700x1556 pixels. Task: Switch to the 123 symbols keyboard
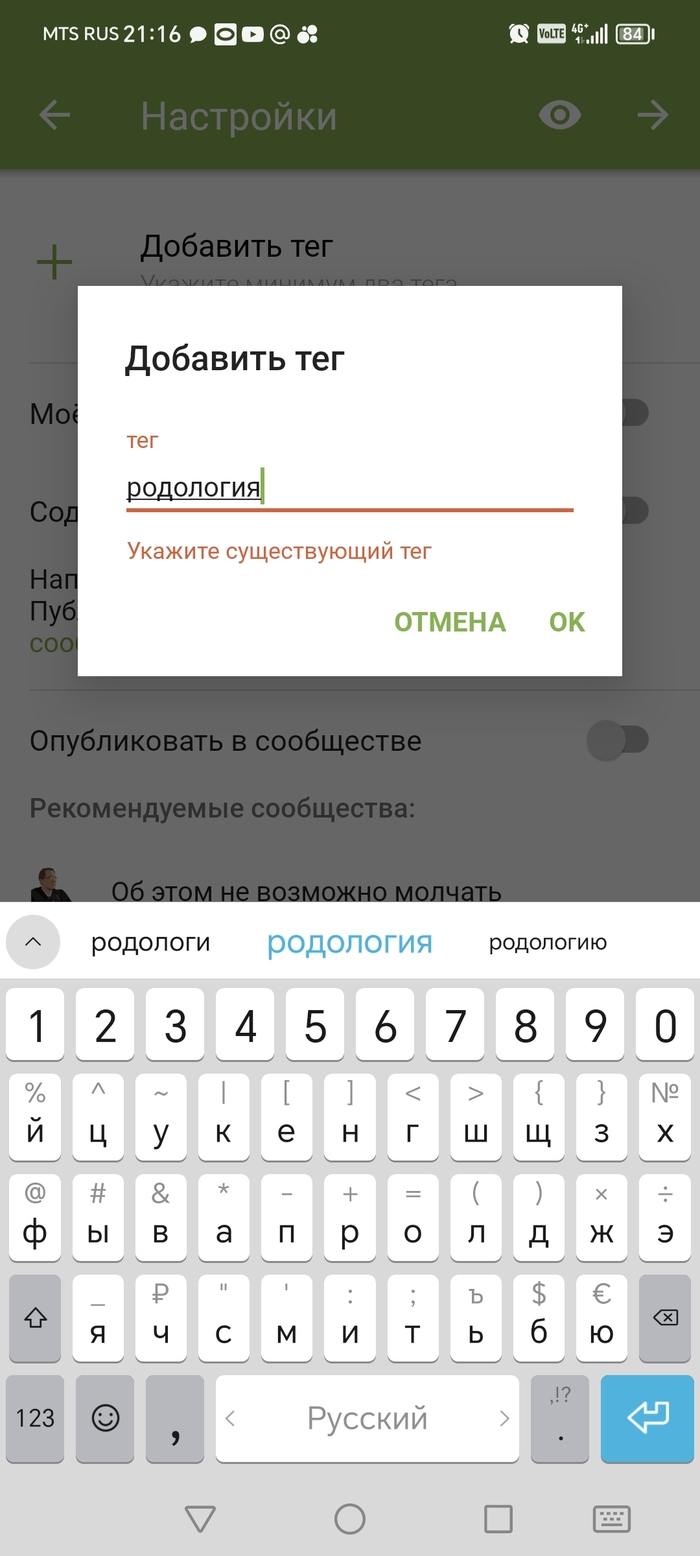(35, 1418)
